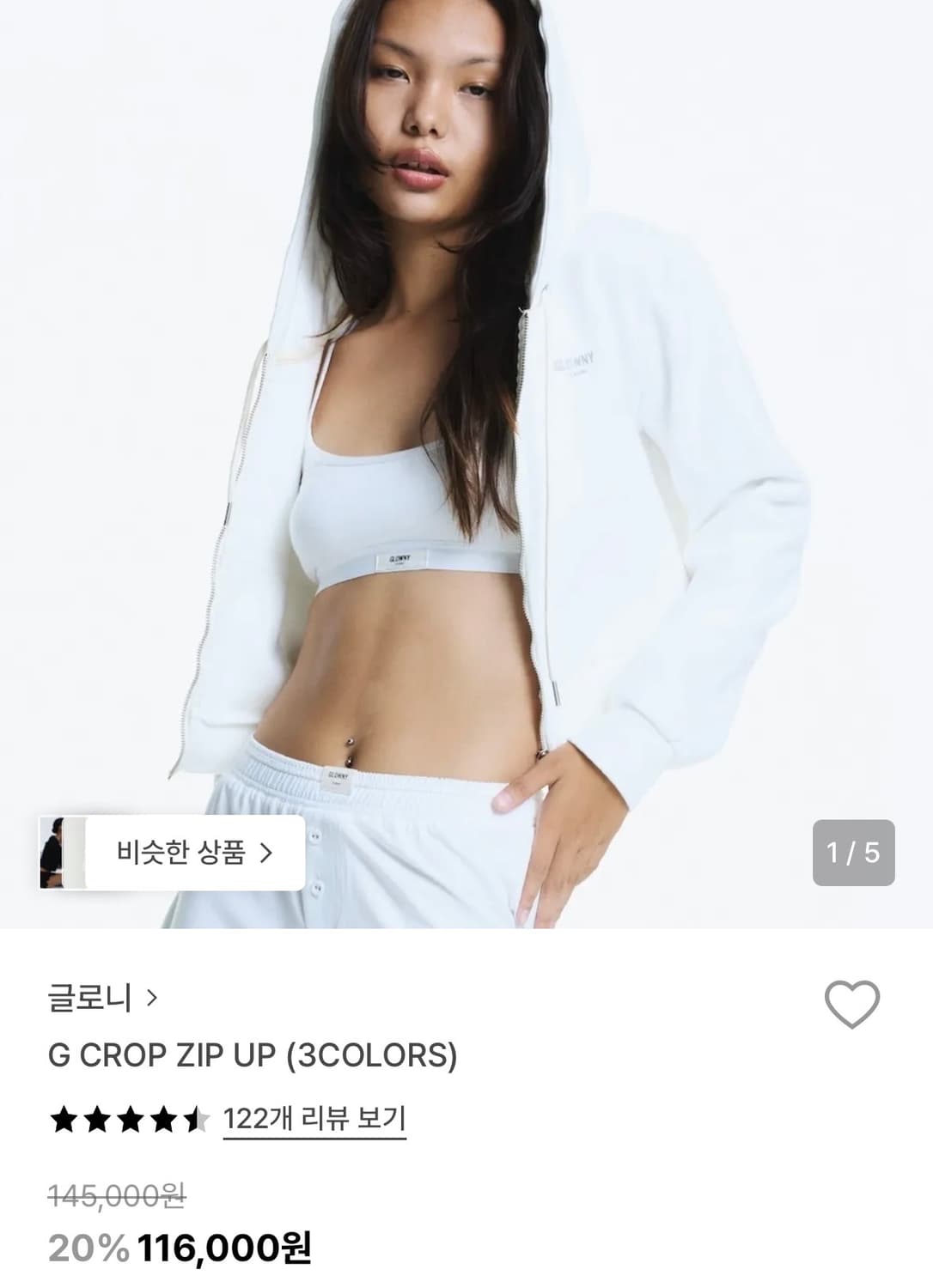The image size is (933, 1288).
Task: Click the fifth half-filled rating star
Action: coord(198,1119)
